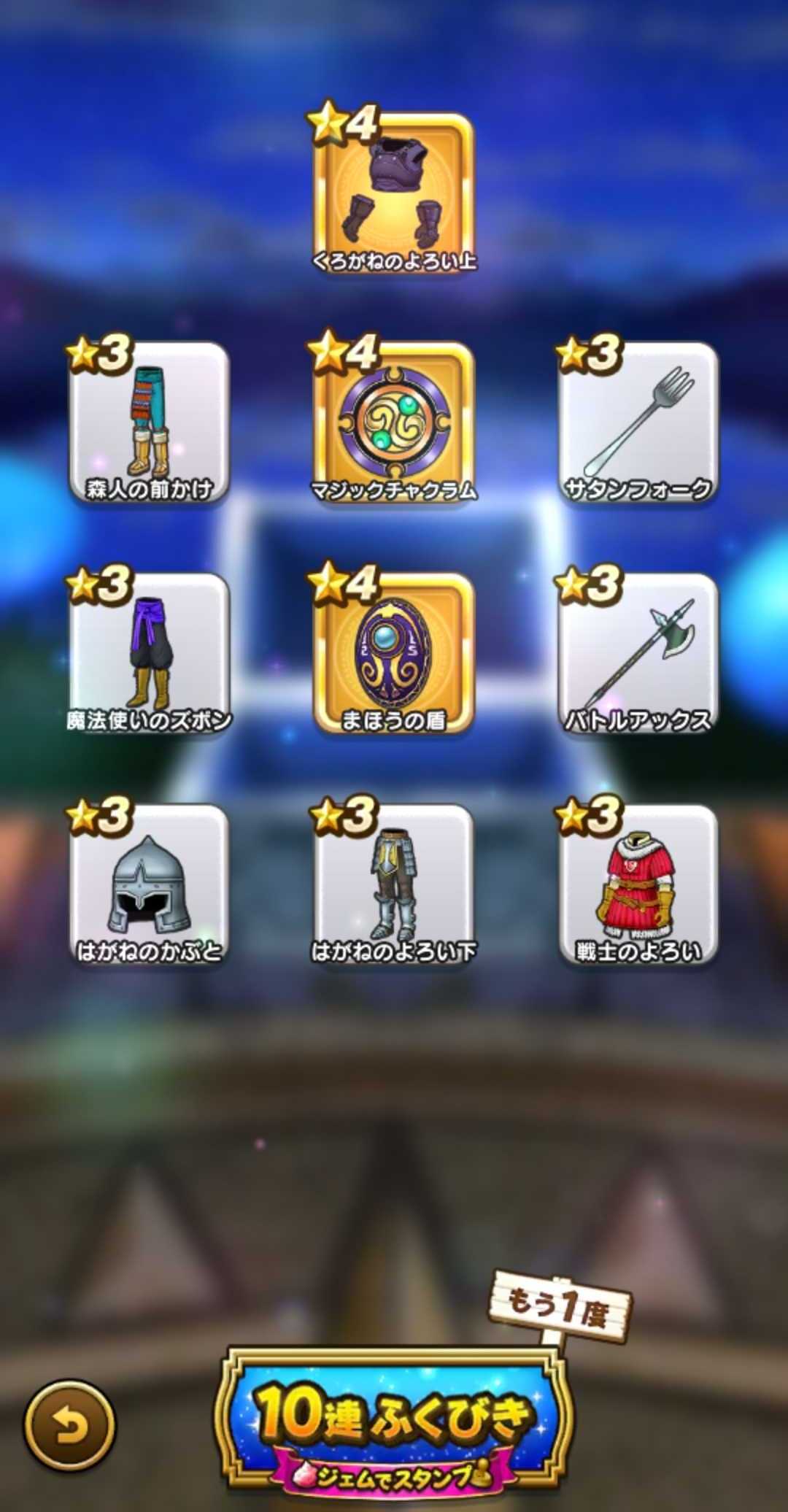
Task: Check the 魔法使いのズボン item details
Action: 150,653
